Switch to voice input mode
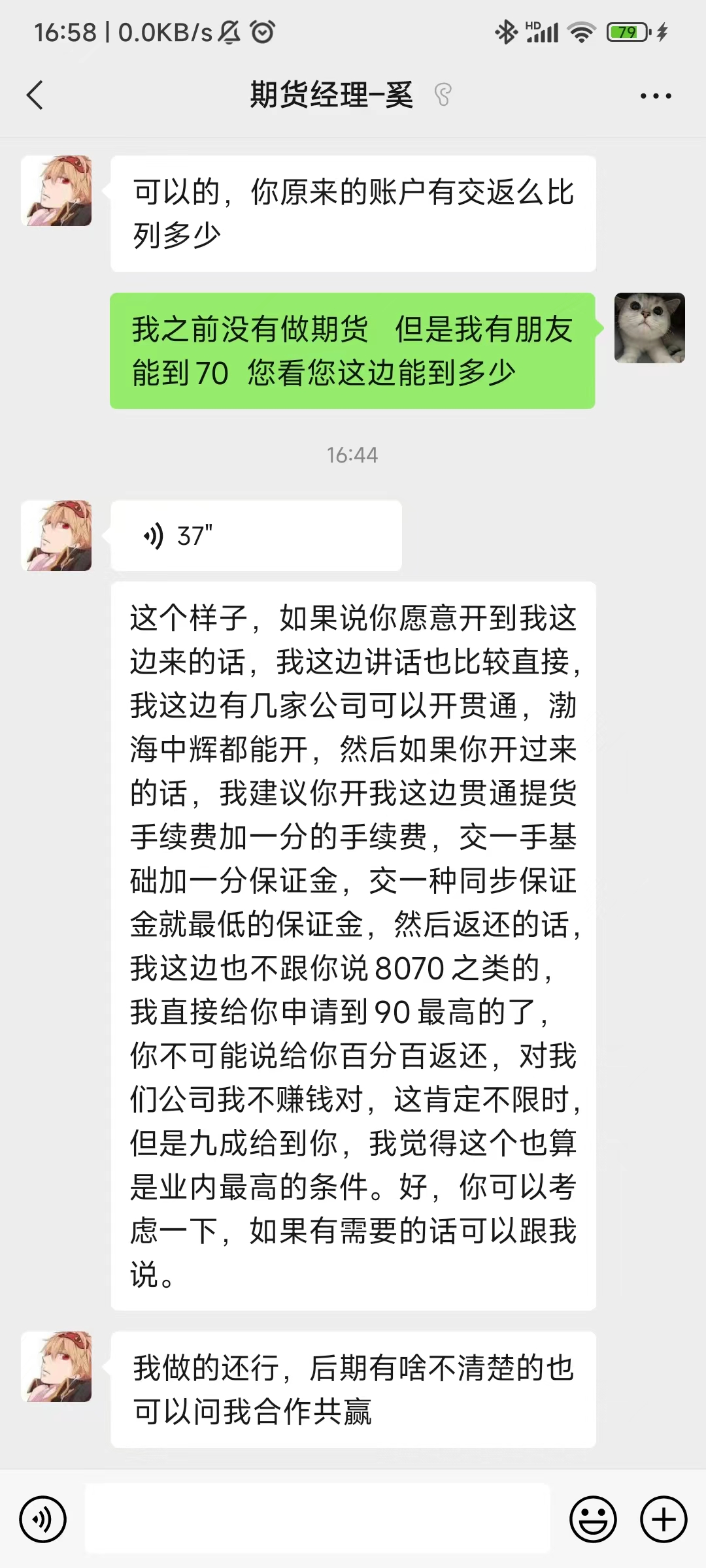The height and width of the screenshot is (1568, 706). pos(43,1519)
